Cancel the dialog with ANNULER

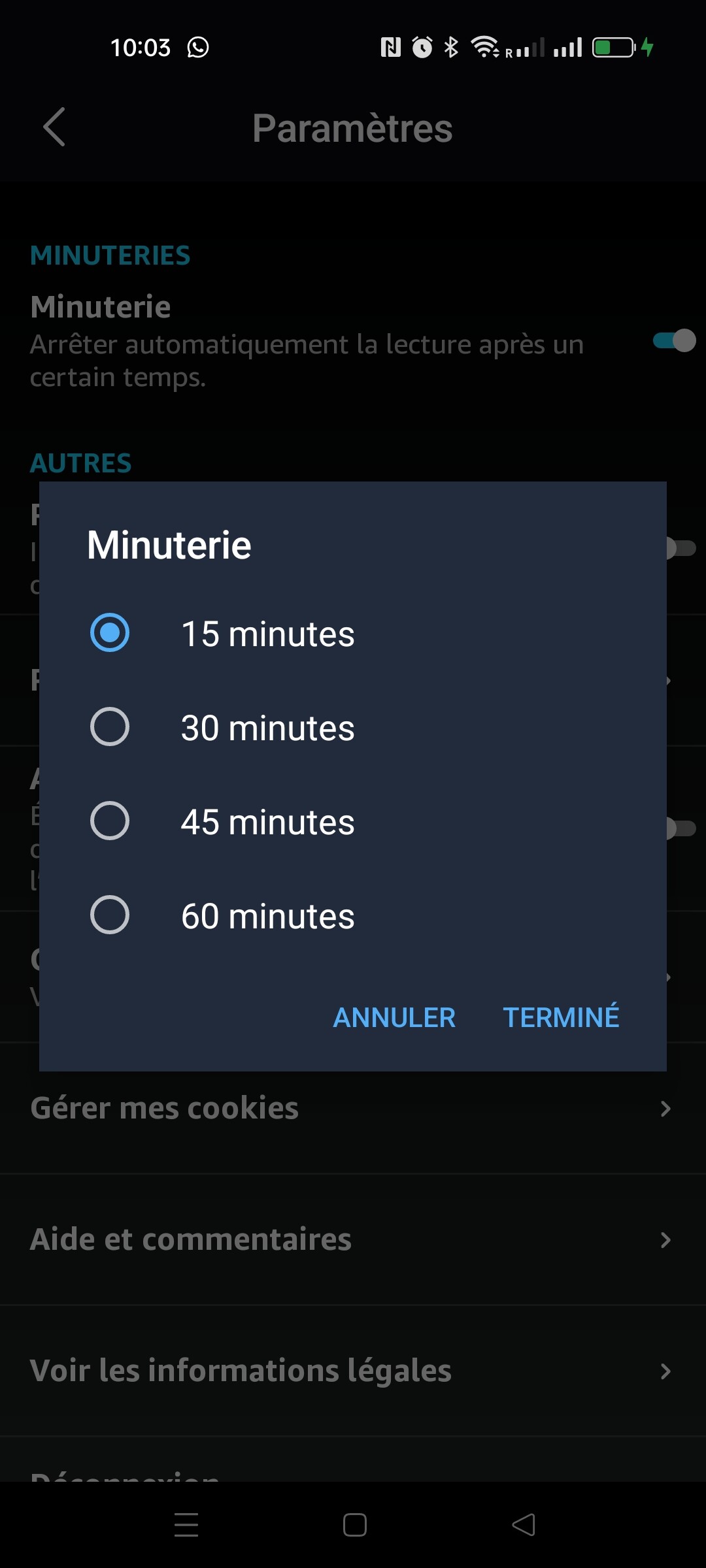point(394,1017)
